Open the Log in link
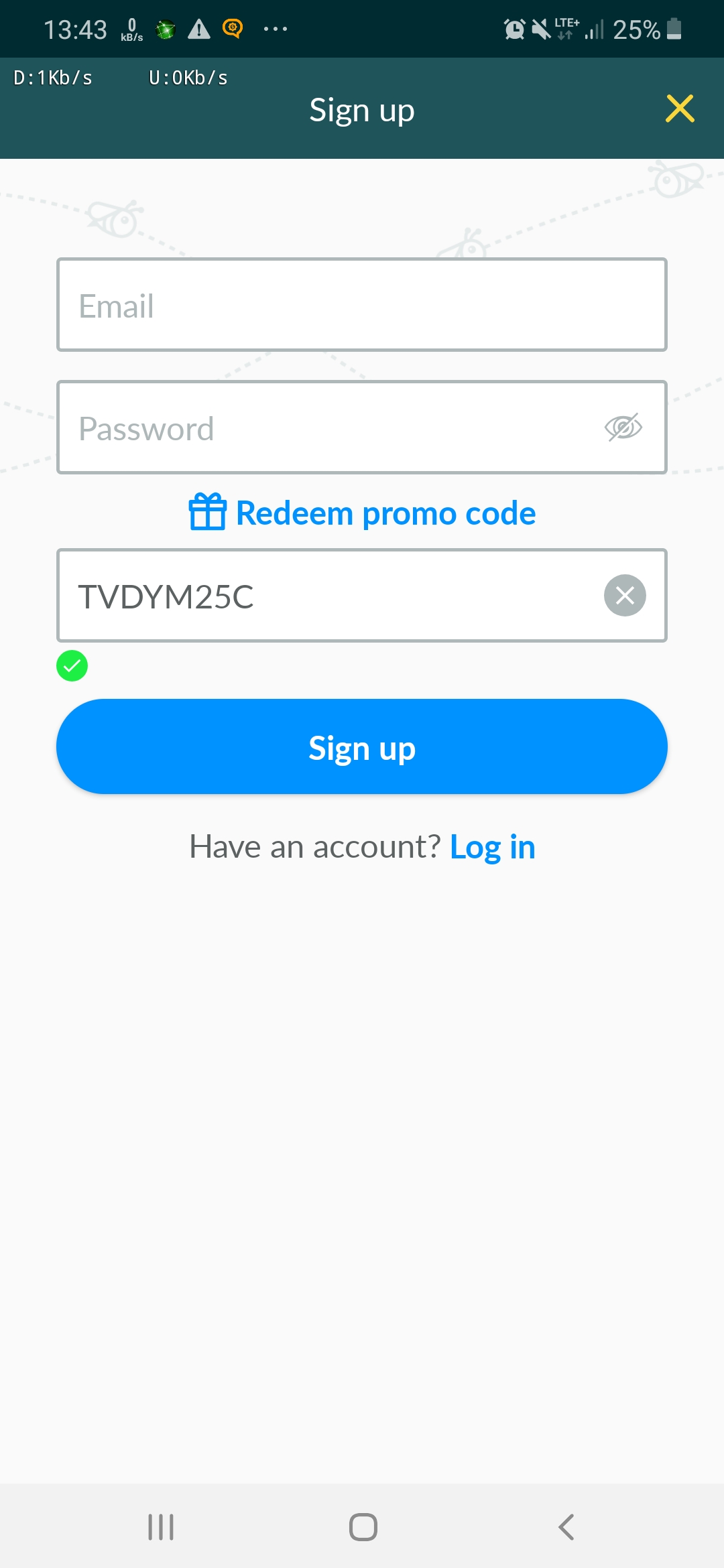The width and height of the screenshot is (724, 1568). coord(493,847)
